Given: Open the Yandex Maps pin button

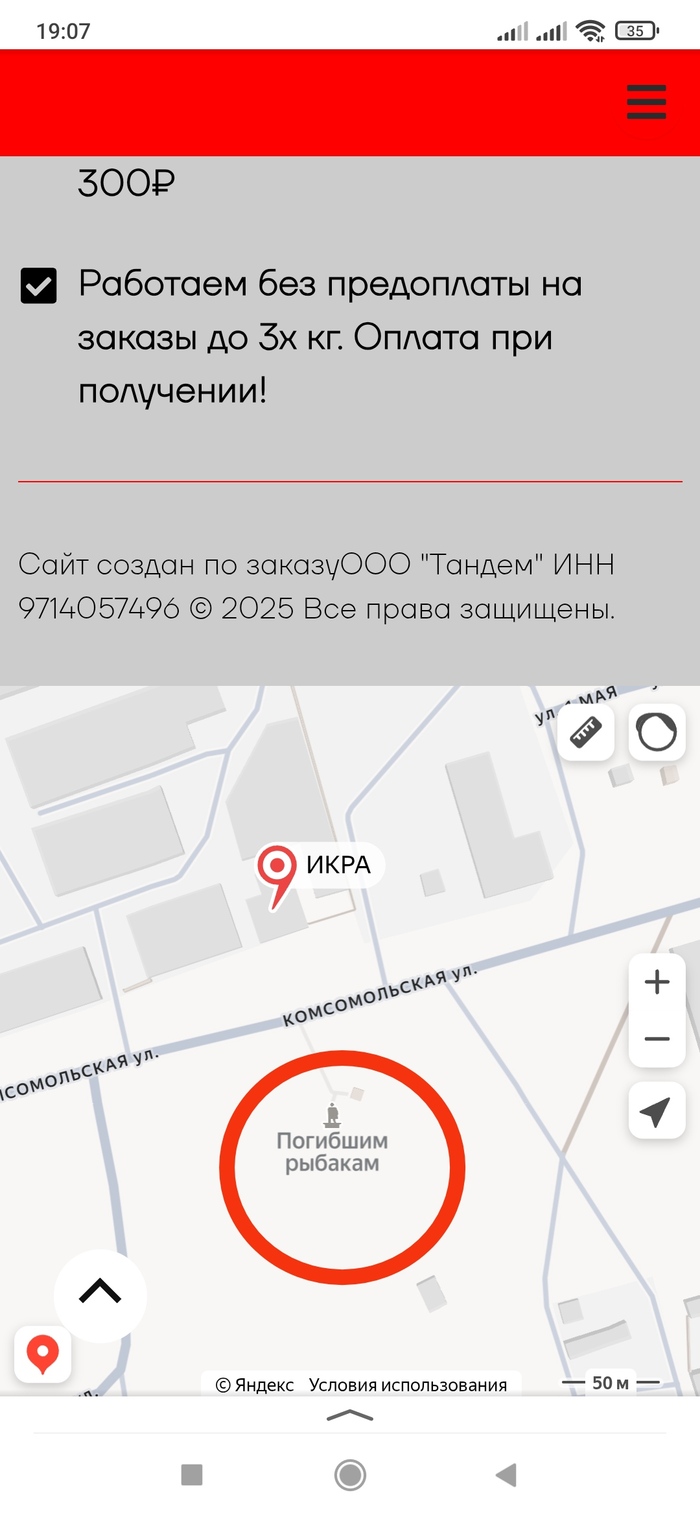Looking at the screenshot, I should 42,1355.
